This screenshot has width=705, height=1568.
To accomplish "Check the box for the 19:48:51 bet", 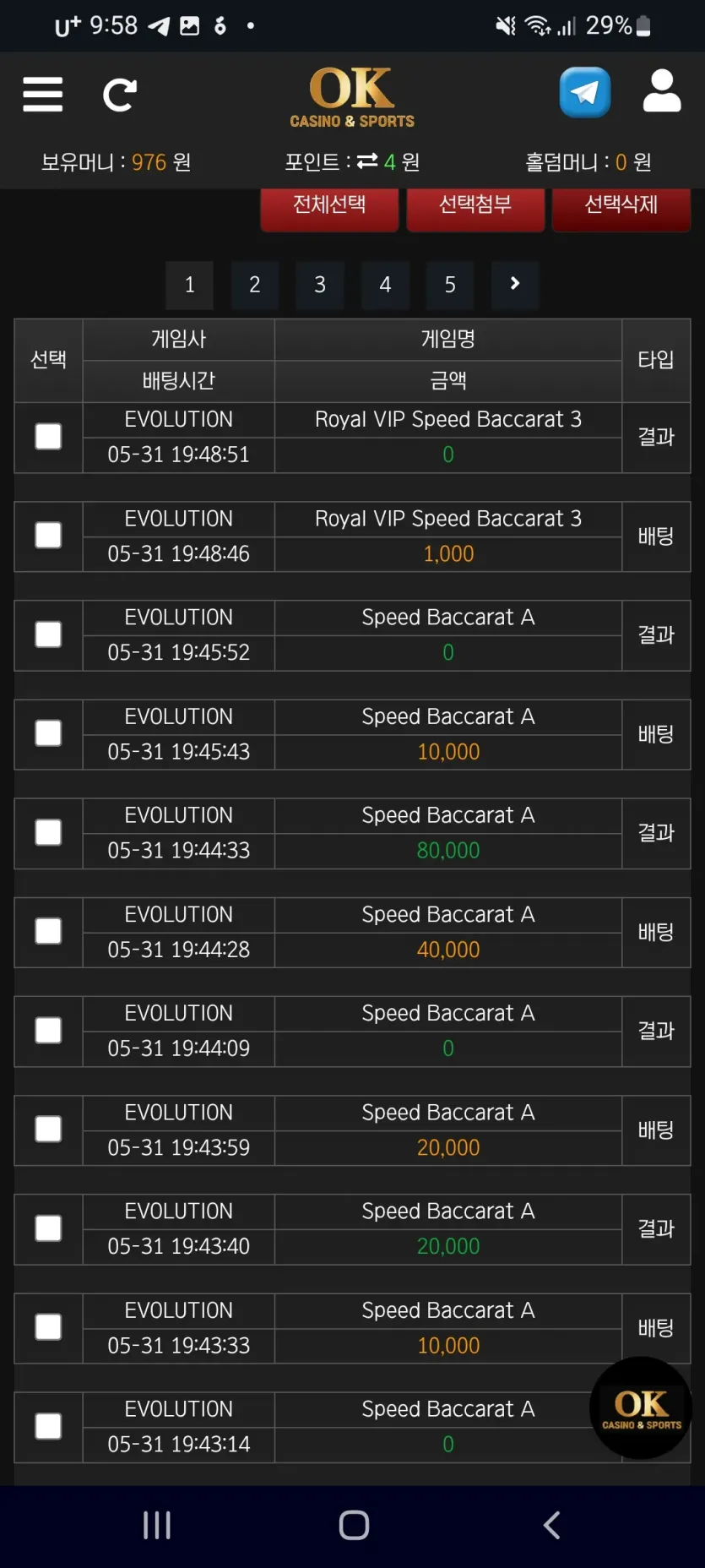I will tap(48, 437).
